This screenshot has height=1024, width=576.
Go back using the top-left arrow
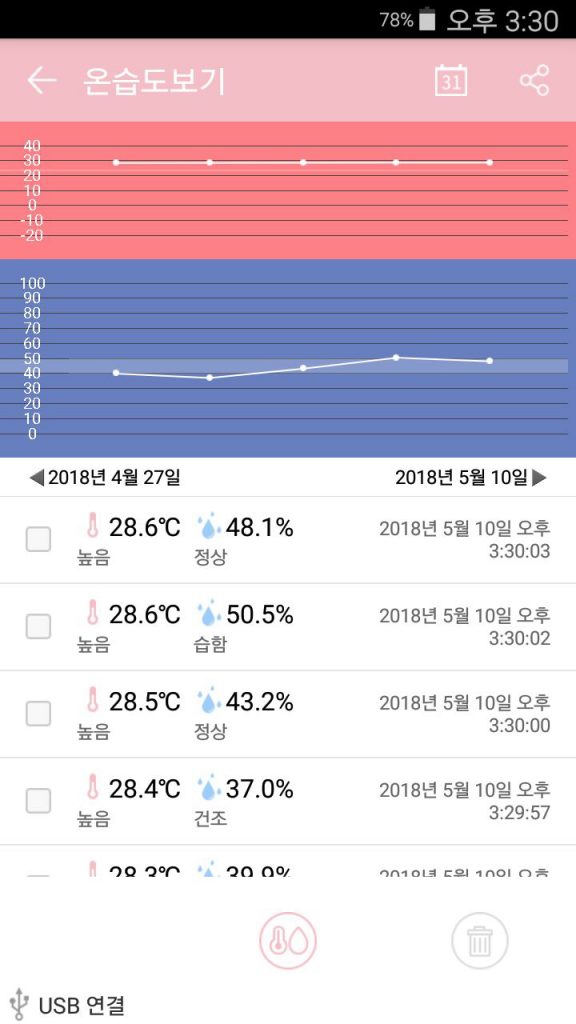[x=41, y=81]
